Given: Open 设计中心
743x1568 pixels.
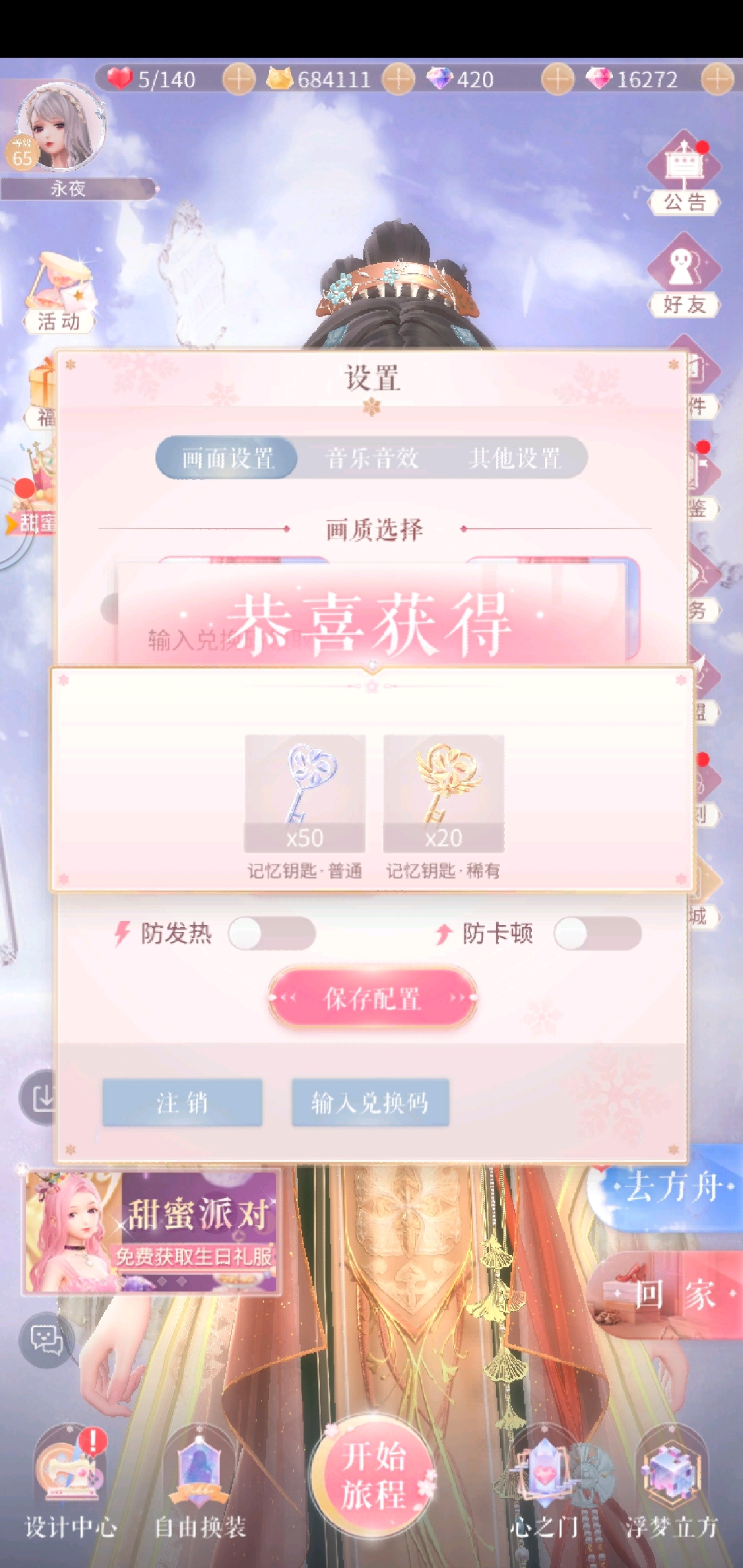Looking at the screenshot, I should pyautogui.click(x=70, y=1485).
